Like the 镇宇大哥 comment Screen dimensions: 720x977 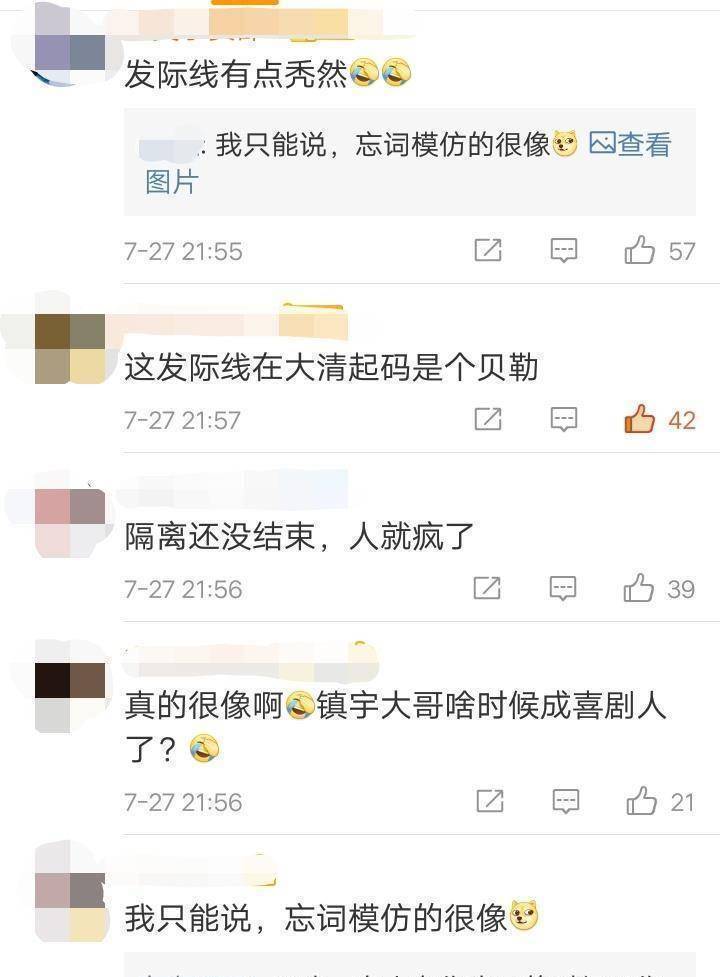[x=641, y=800]
